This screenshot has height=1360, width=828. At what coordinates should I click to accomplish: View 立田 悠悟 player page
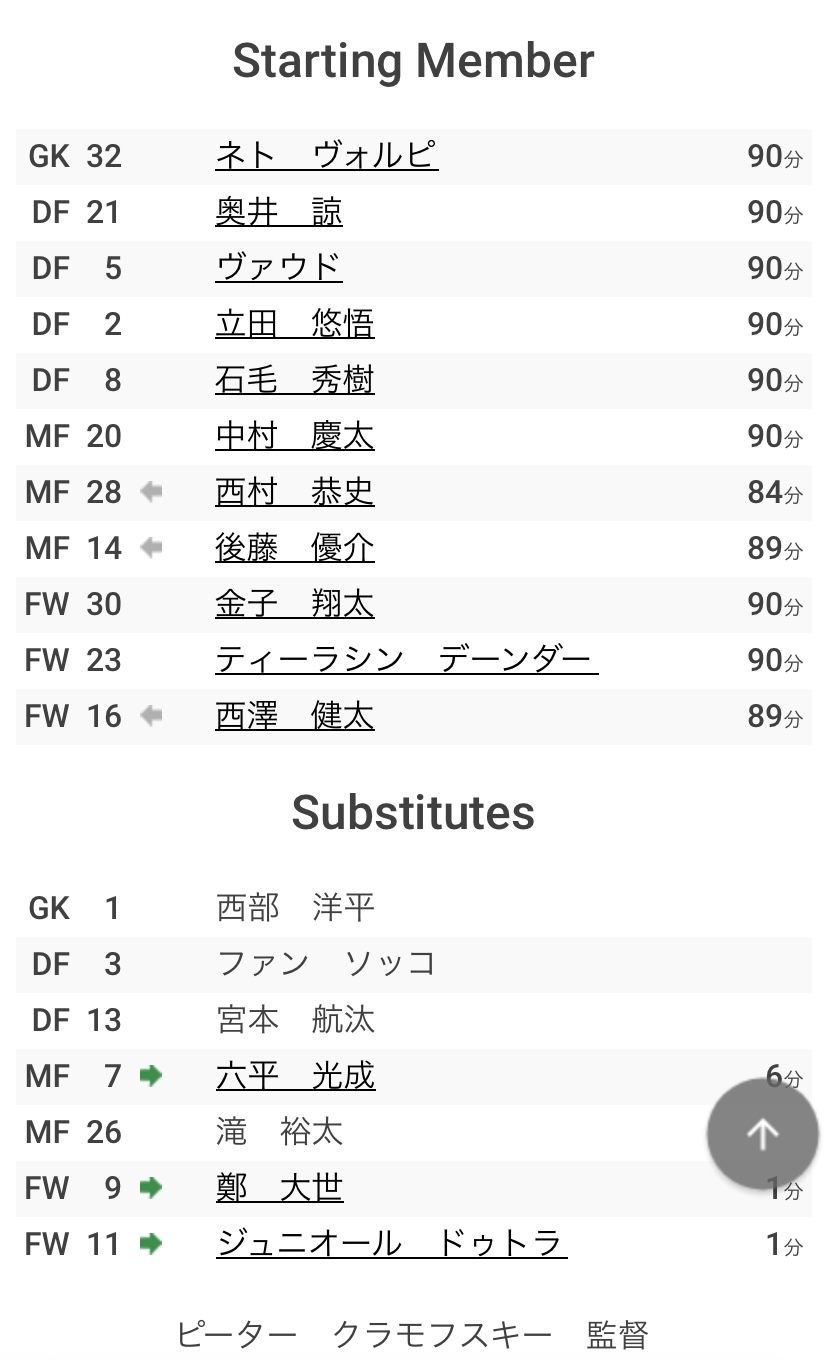pyautogui.click(x=295, y=324)
